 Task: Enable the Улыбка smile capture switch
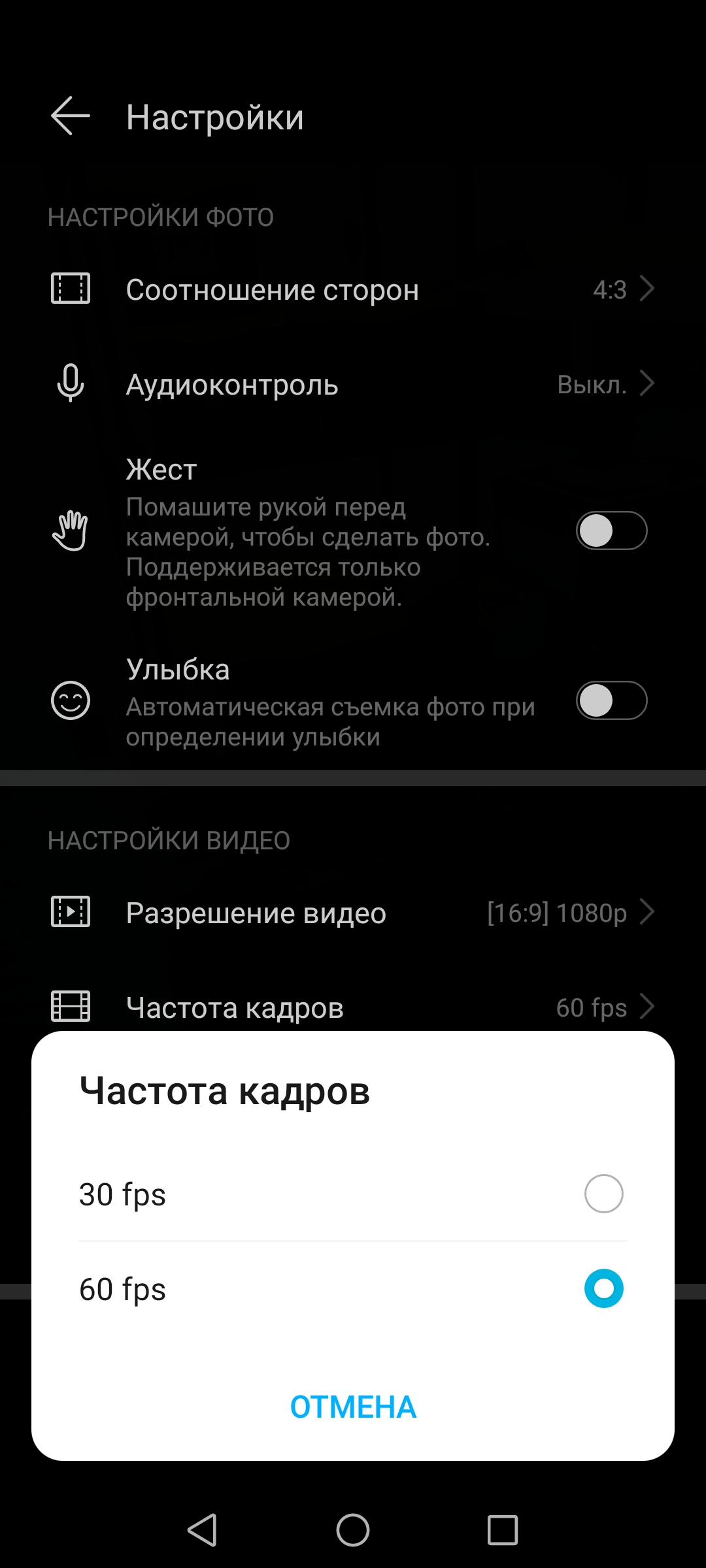(x=611, y=700)
